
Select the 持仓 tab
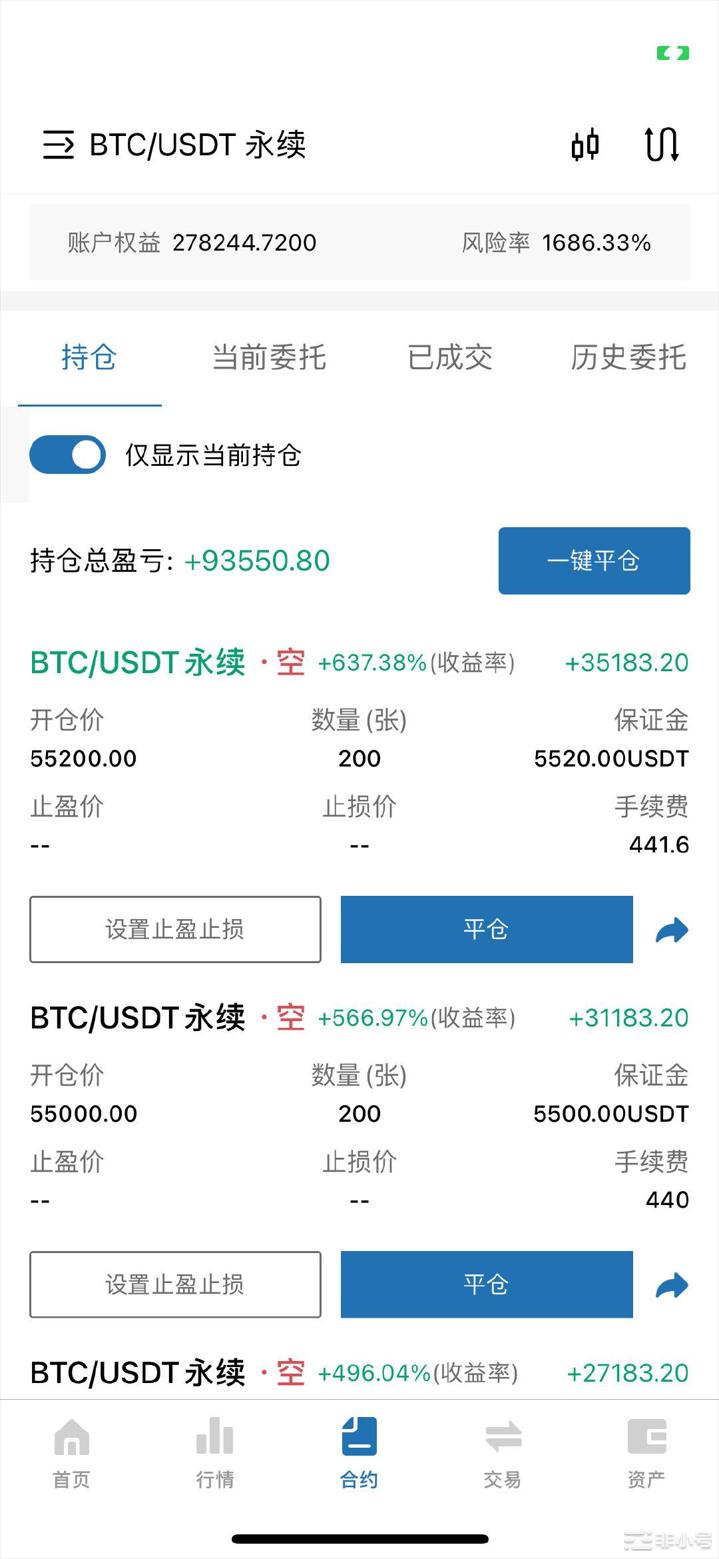pyautogui.click(x=89, y=357)
